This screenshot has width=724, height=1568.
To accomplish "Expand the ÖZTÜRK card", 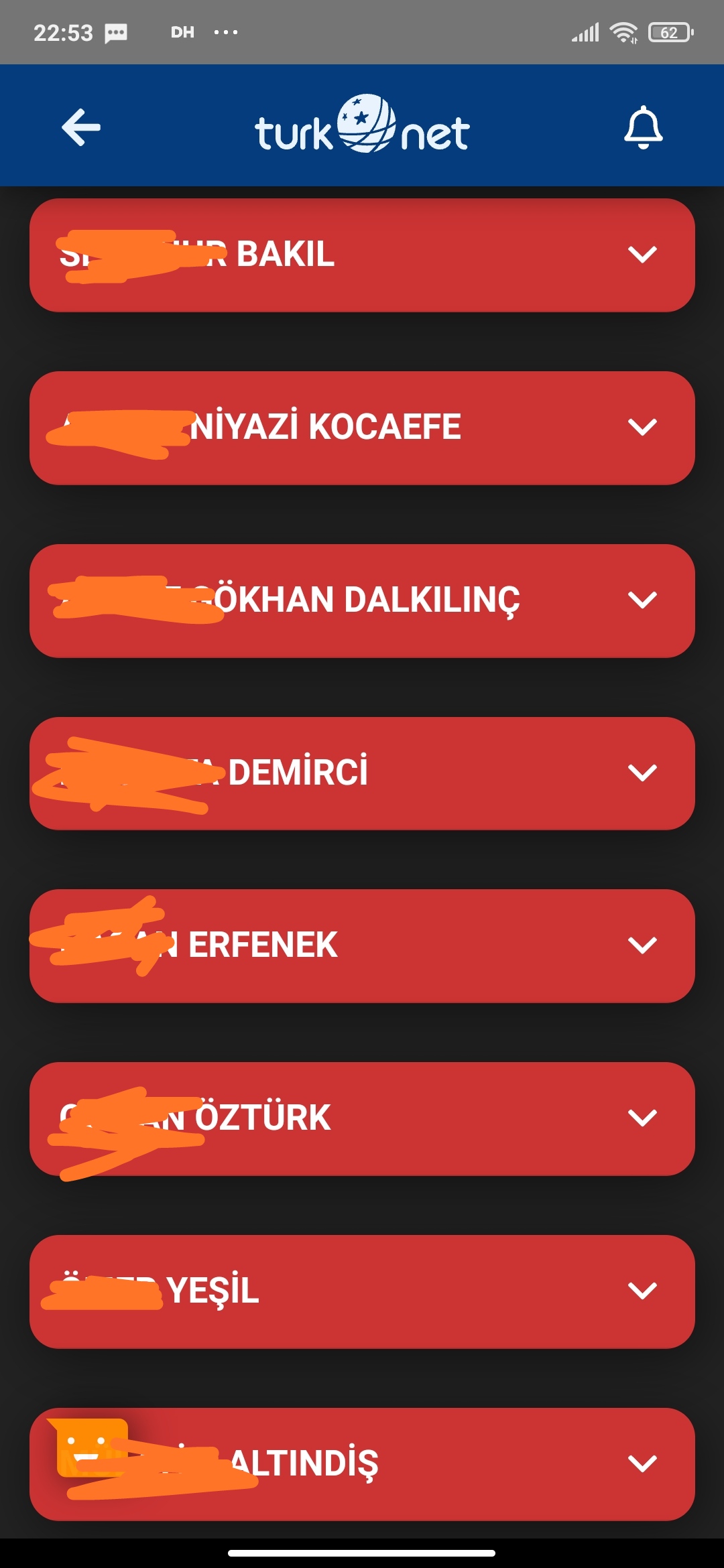I will pyautogui.click(x=362, y=1118).
